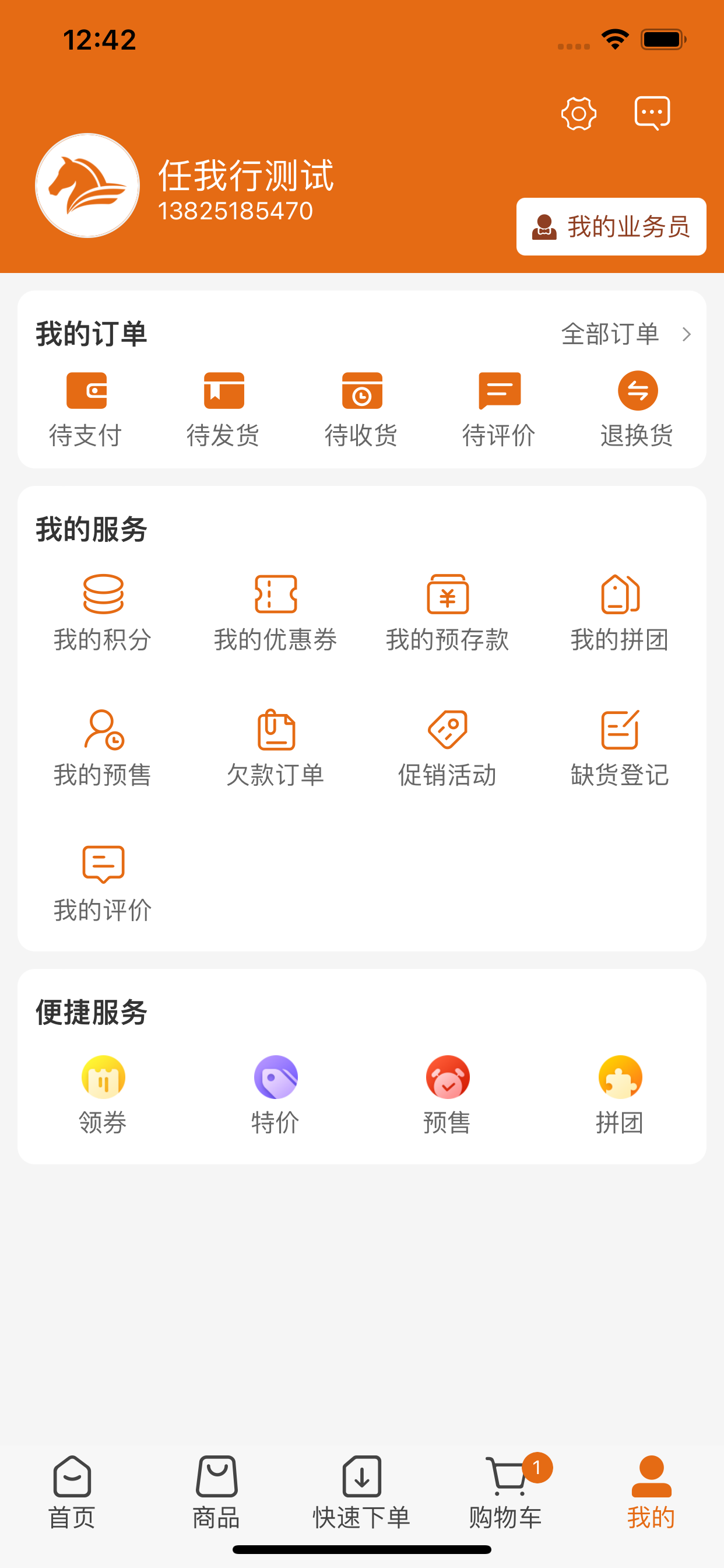Switch to the 购物车 cart tab

[507, 1493]
